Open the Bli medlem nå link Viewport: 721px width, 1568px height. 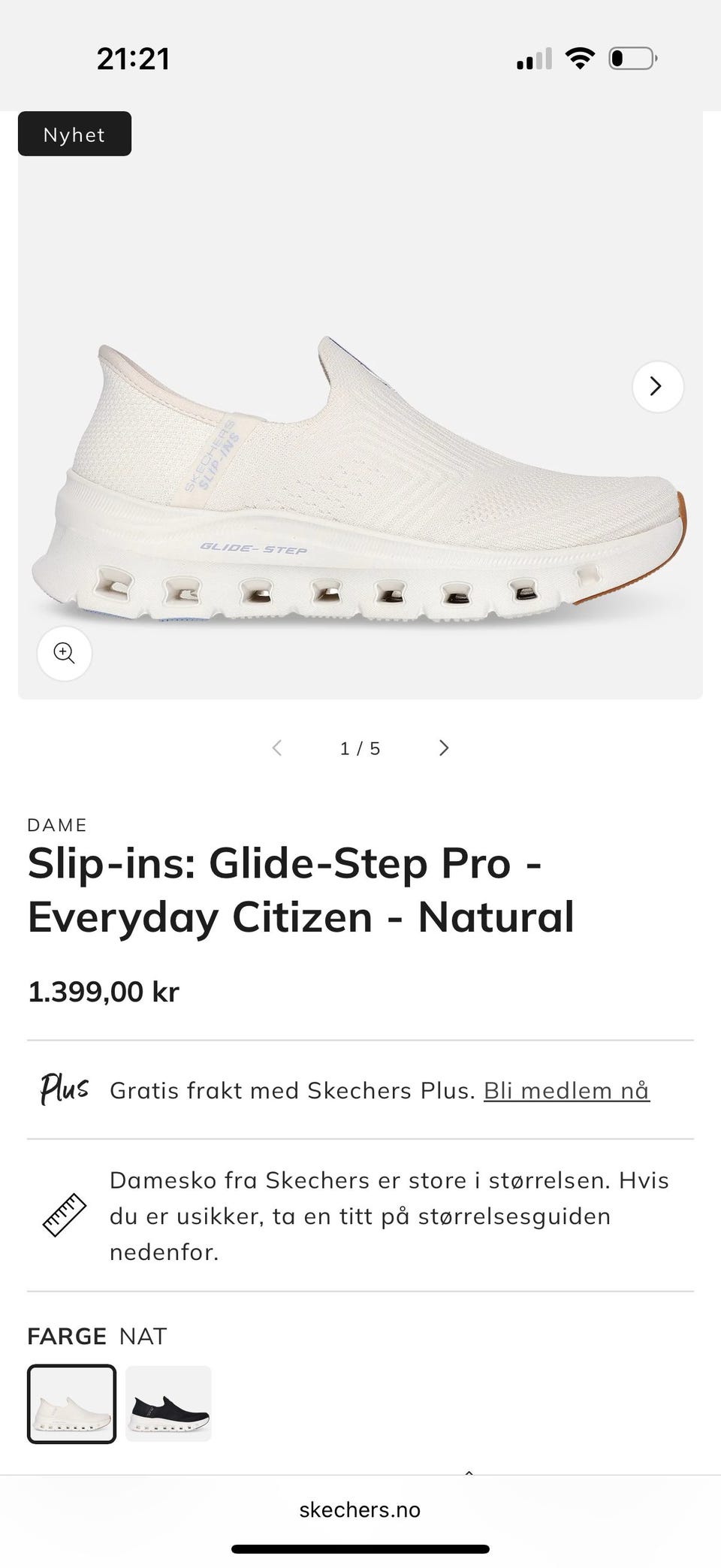coord(567,1089)
